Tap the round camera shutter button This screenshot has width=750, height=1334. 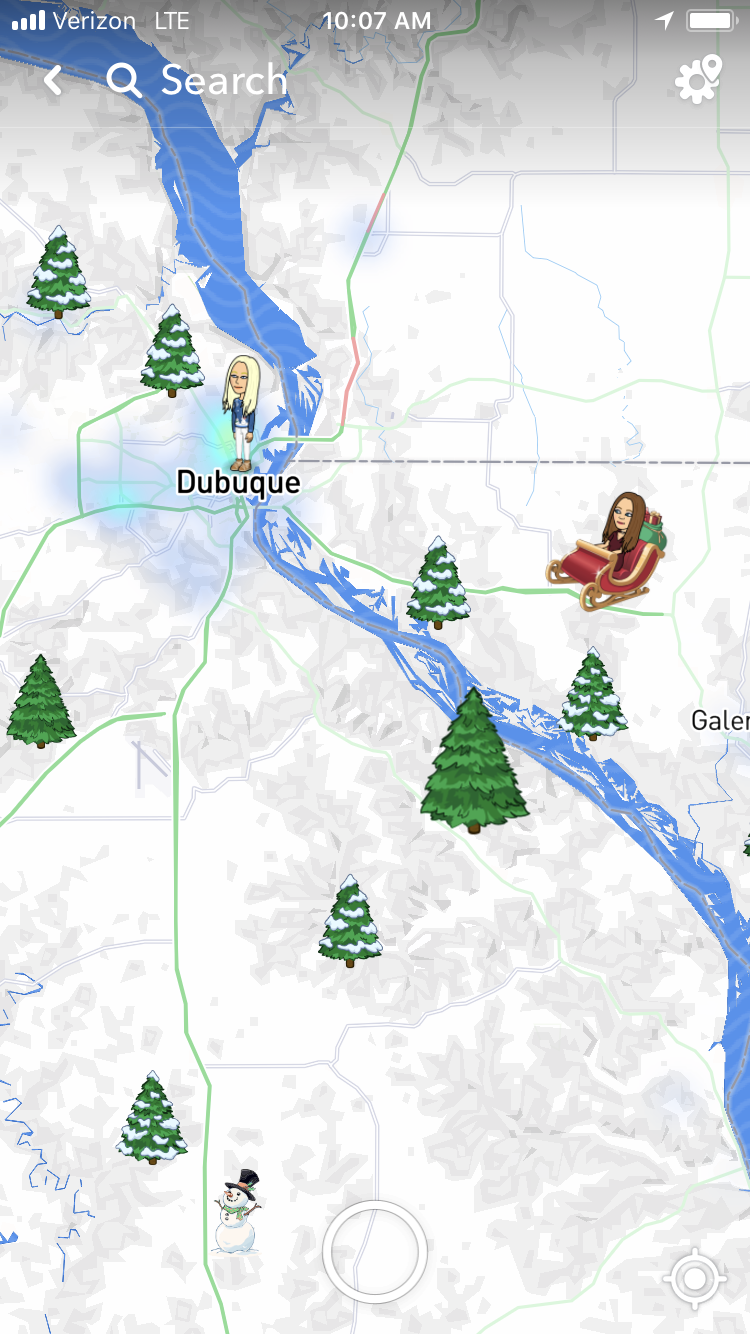375,1251
